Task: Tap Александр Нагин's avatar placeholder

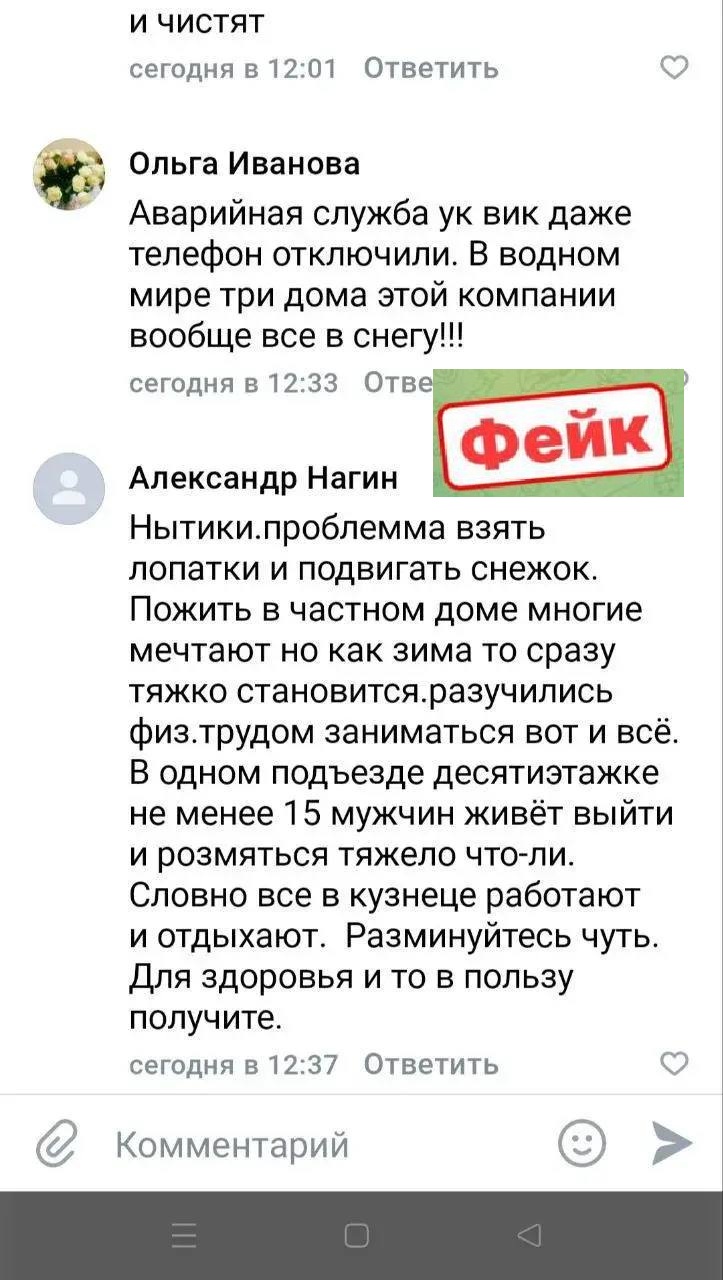Action: tap(69, 488)
